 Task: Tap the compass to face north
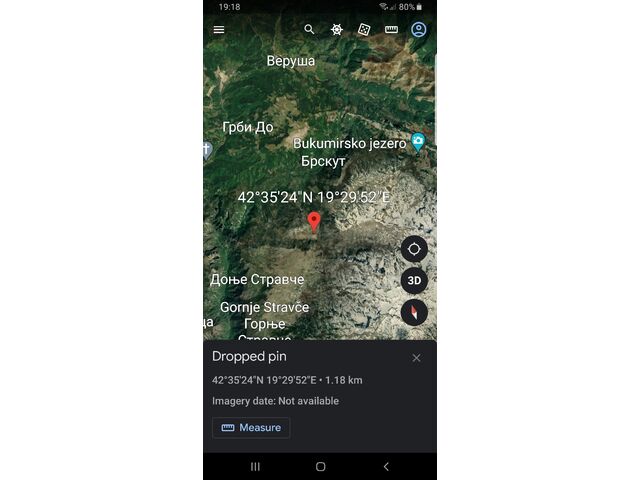414,313
